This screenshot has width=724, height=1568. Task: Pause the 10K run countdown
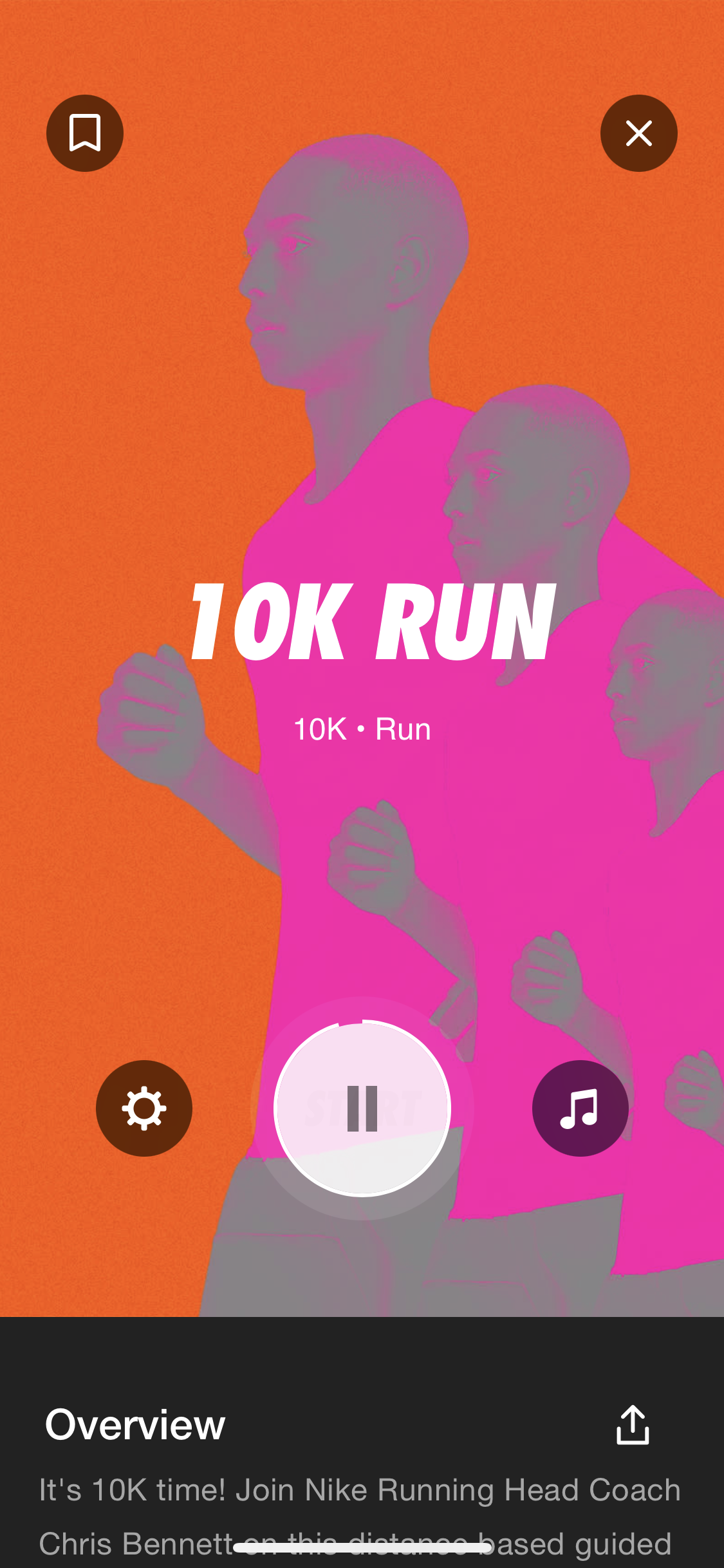(x=362, y=1108)
